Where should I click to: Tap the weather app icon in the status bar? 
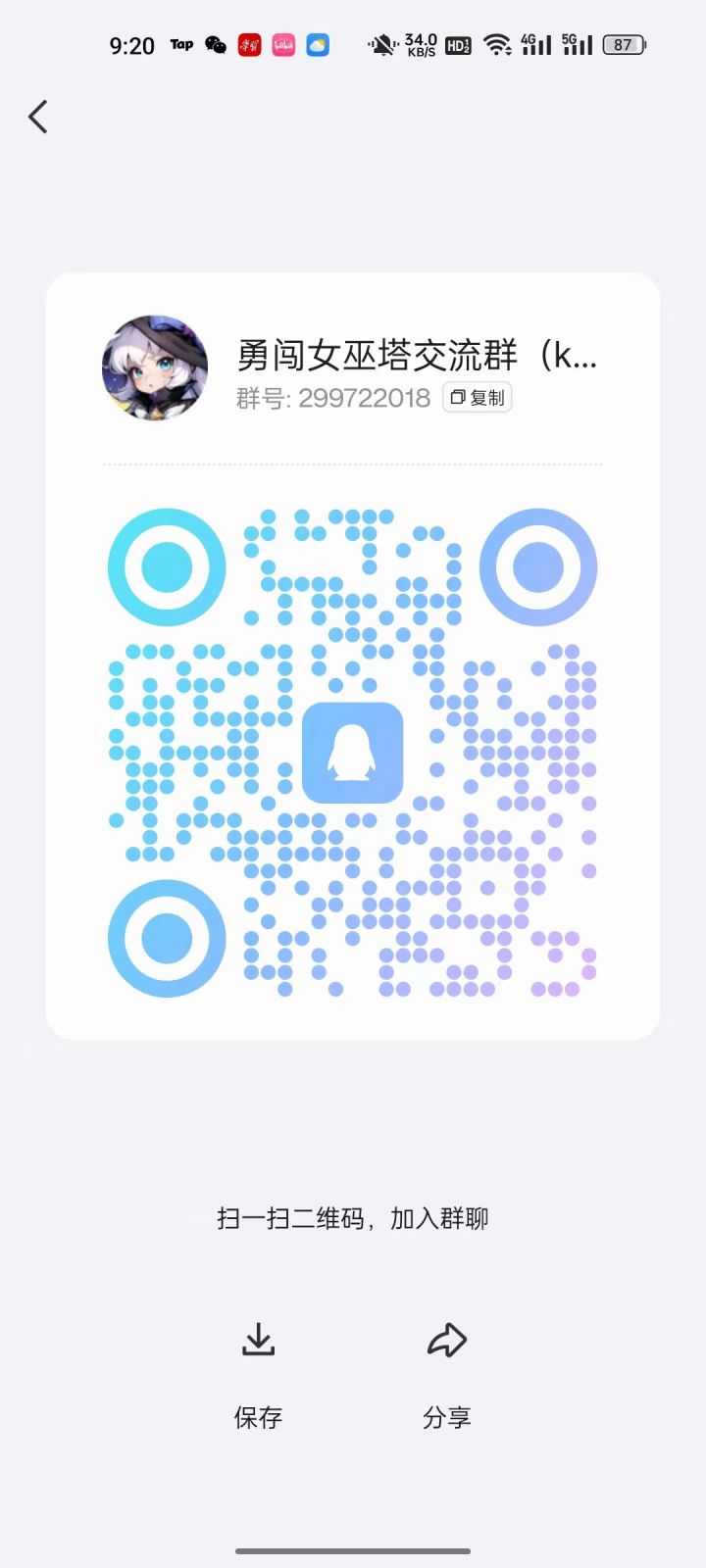(316, 44)
